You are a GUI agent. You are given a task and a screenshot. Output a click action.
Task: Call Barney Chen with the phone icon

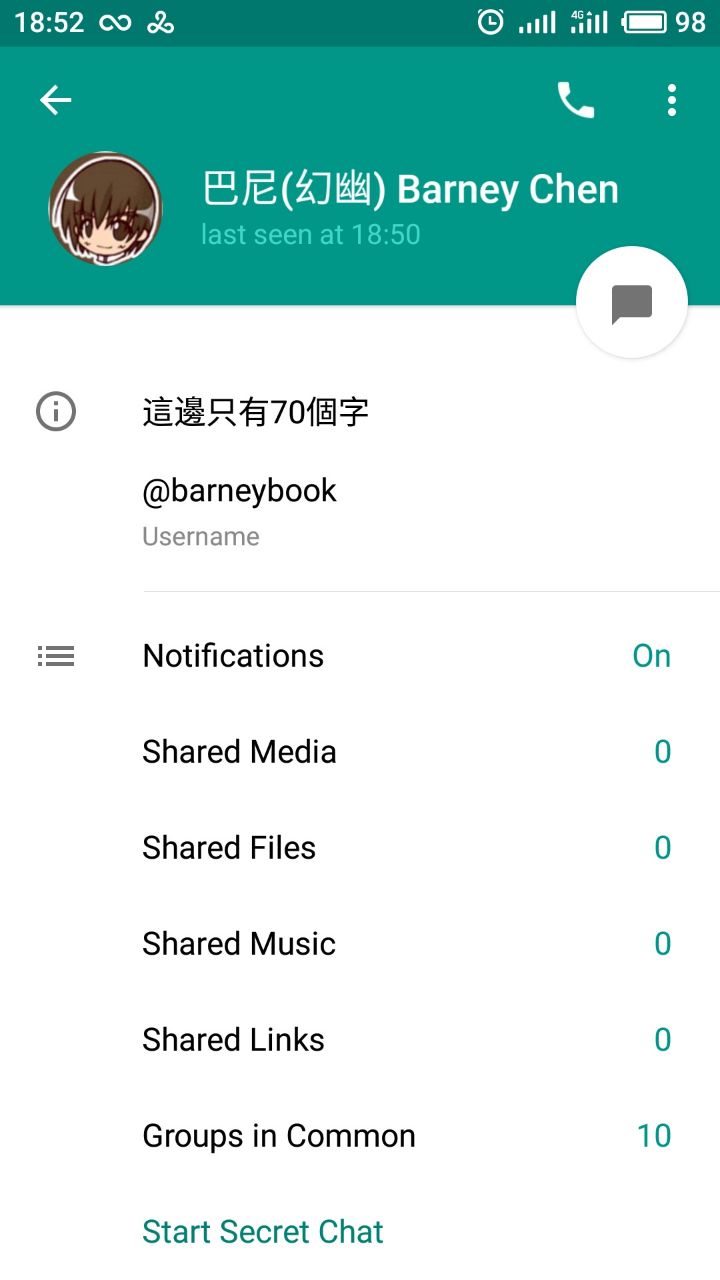pos(575,100)
